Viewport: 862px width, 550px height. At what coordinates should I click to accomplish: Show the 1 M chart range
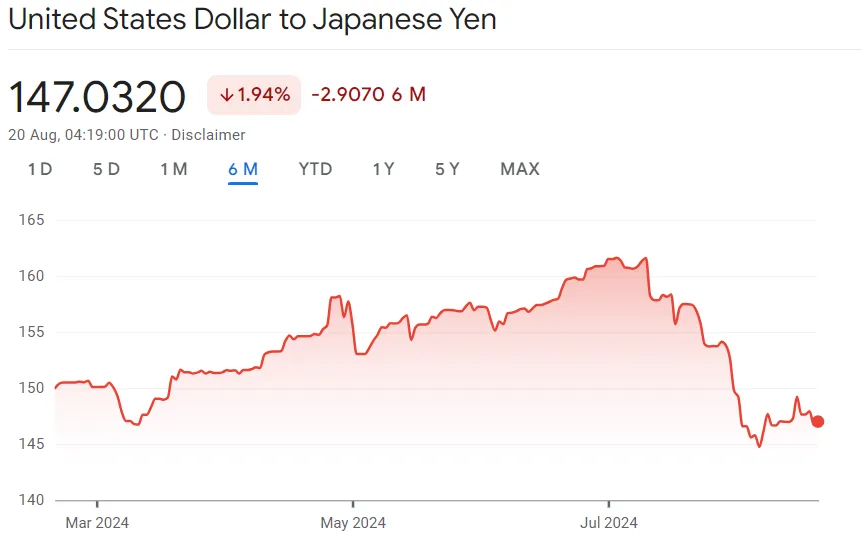(173, 169)
